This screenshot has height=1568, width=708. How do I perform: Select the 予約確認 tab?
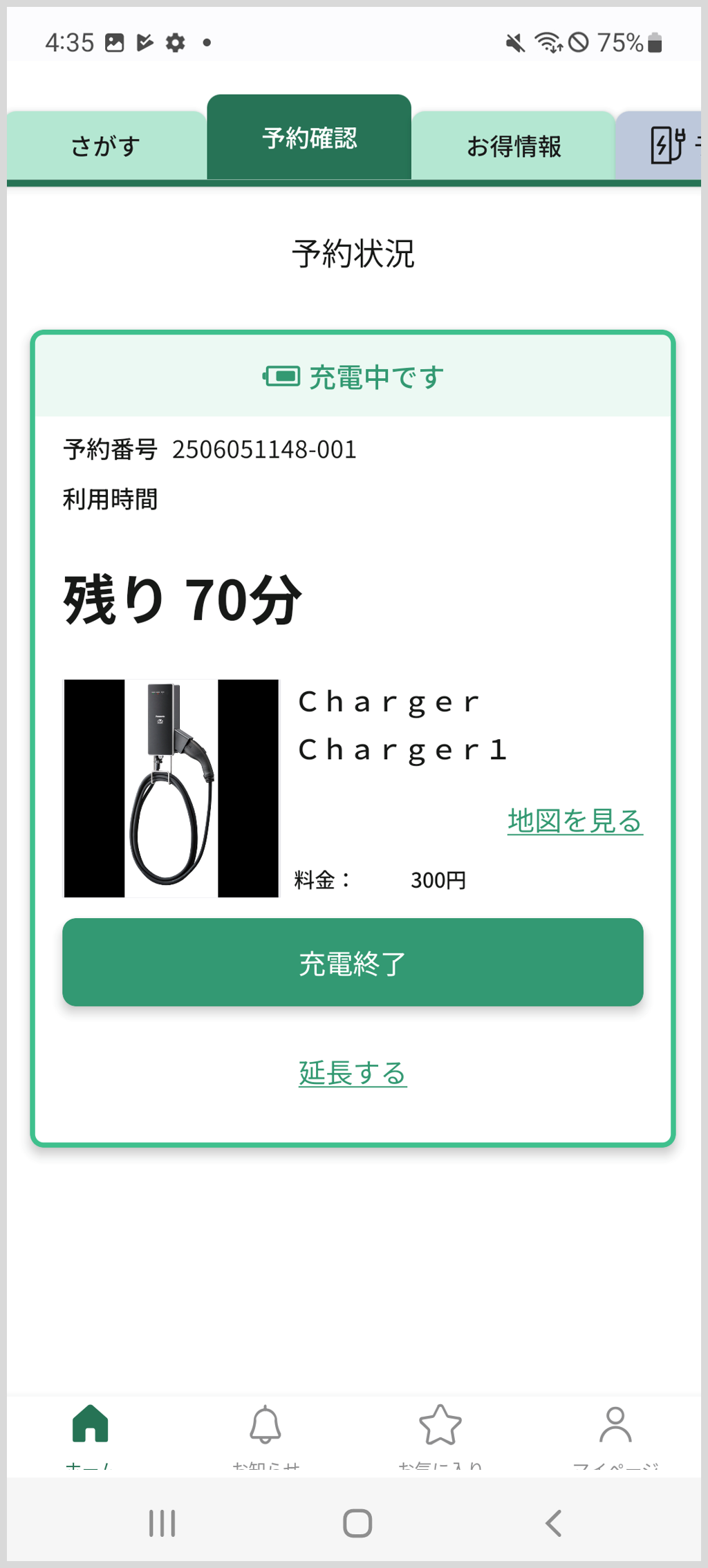pyautogui.click(x=309, y=138)
